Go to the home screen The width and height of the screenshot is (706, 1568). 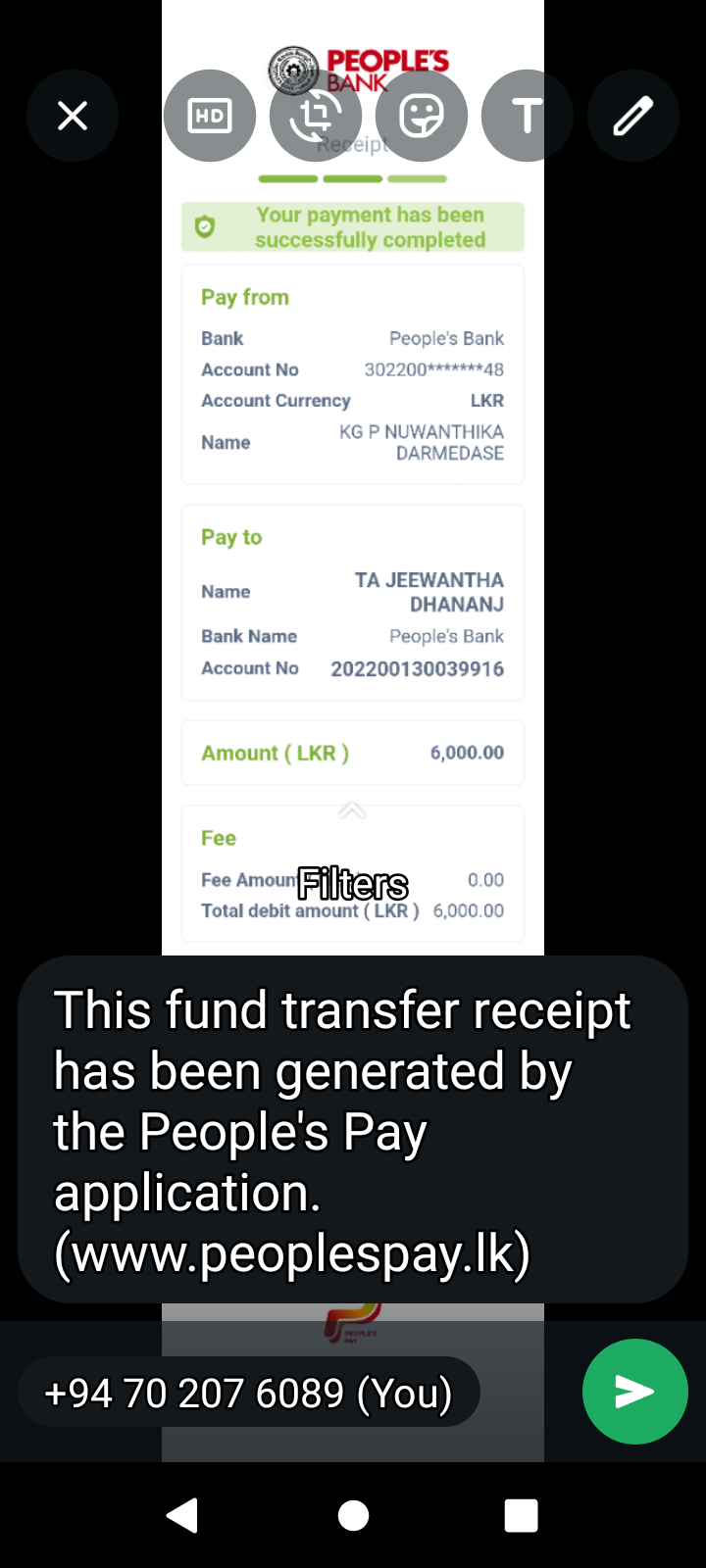(353, 1515)
